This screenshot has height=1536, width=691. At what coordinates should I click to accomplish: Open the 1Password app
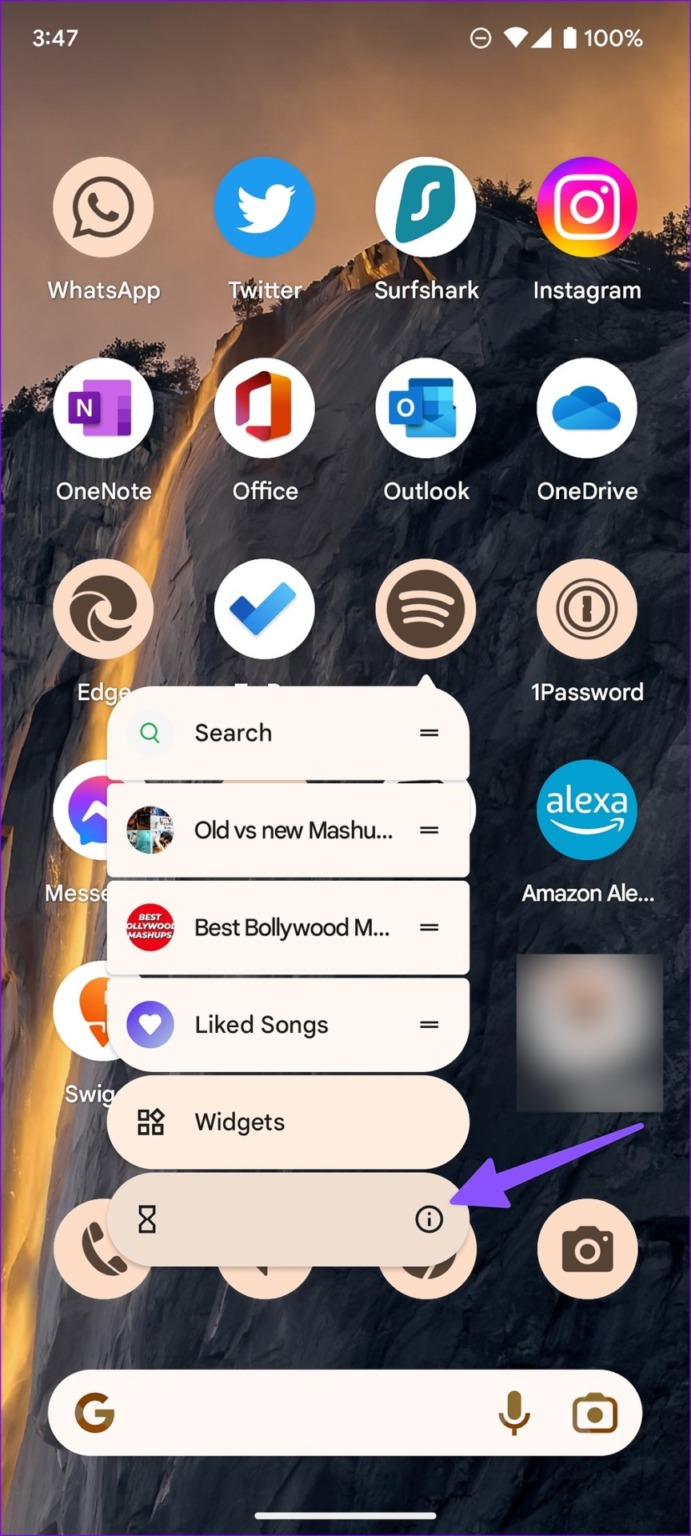(x=587, y=610)
